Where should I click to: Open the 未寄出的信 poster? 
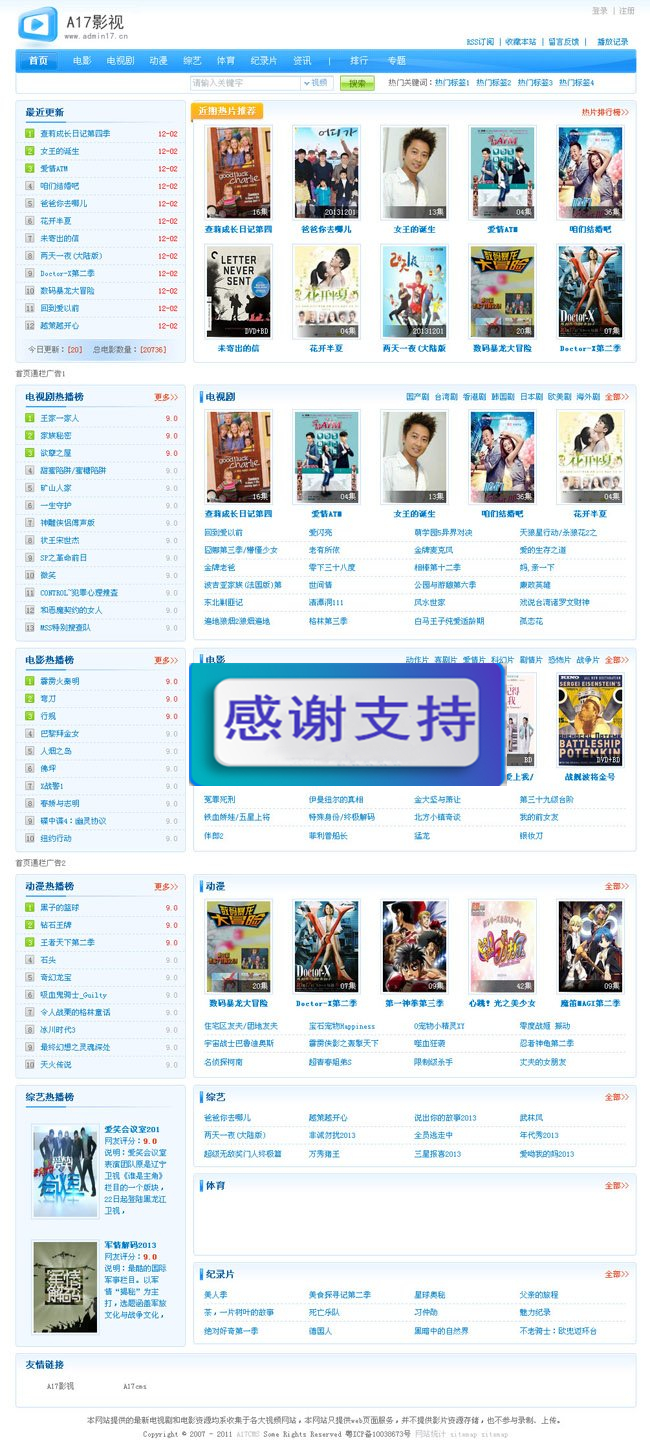tap(238, 291)
